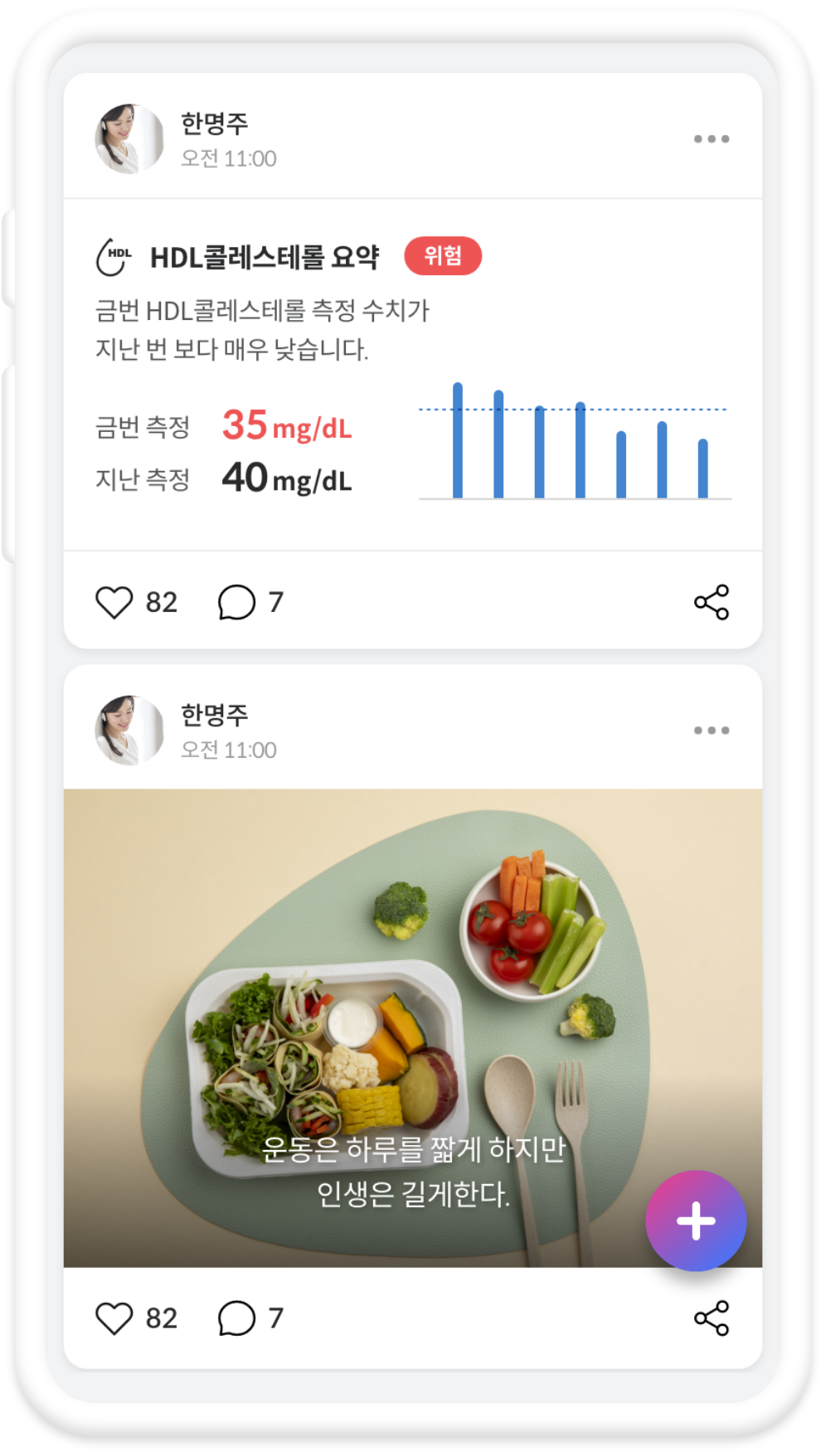
Task: Share the food photo post
Action: click(712, 1318)
